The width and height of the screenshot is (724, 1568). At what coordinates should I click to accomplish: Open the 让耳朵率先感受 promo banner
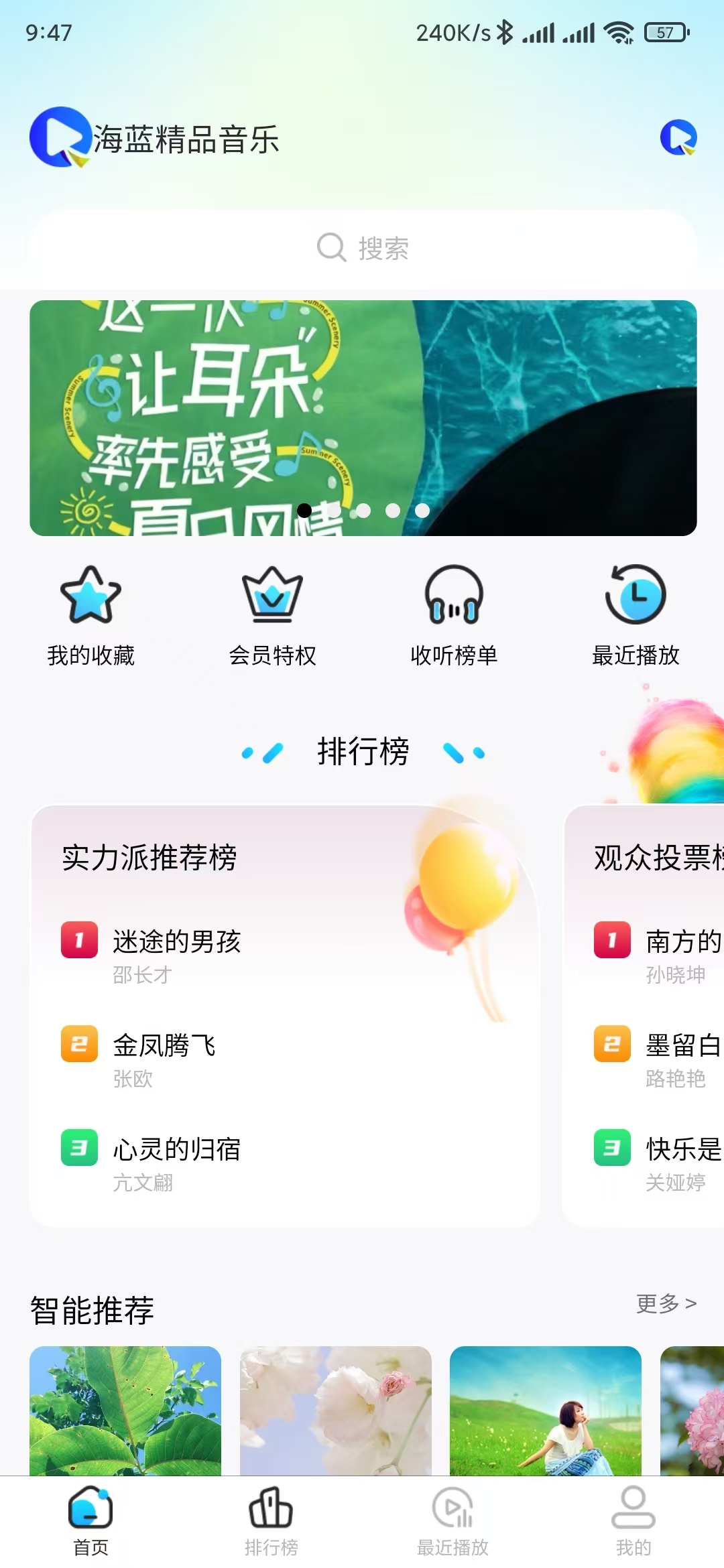point(363,418)
